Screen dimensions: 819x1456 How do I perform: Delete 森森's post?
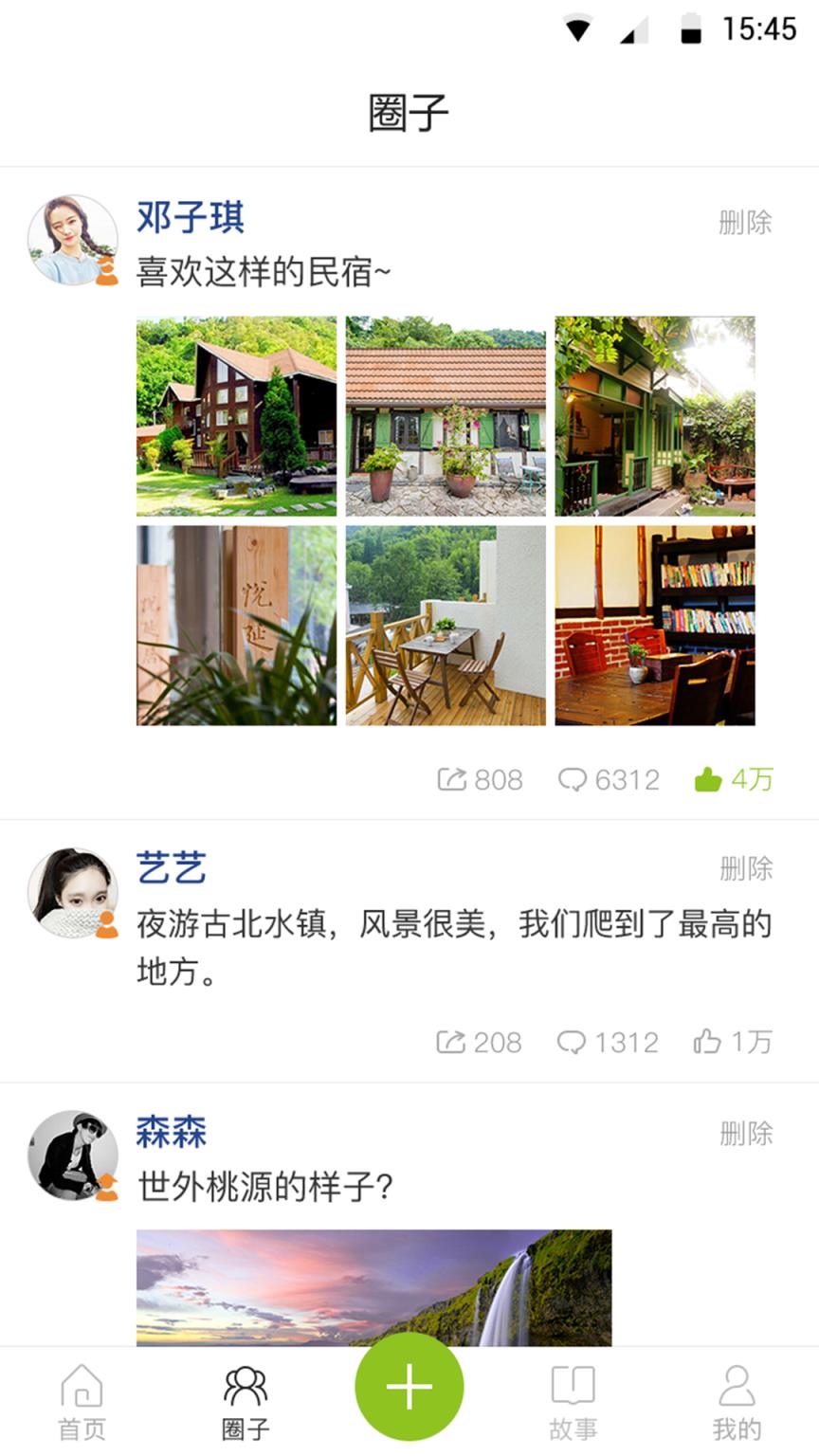pos(745,1133)
